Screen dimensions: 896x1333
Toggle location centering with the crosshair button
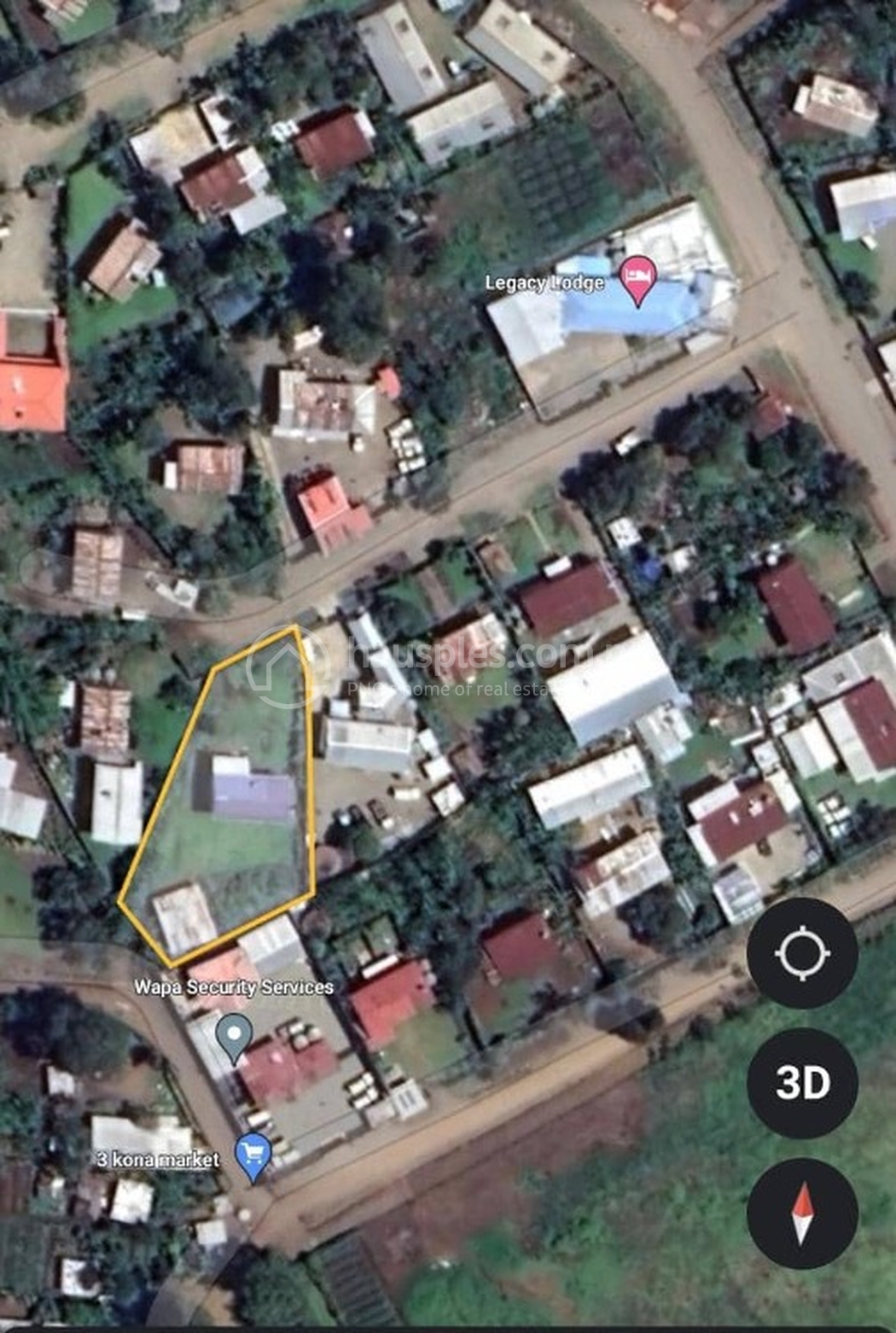[803, 954]
